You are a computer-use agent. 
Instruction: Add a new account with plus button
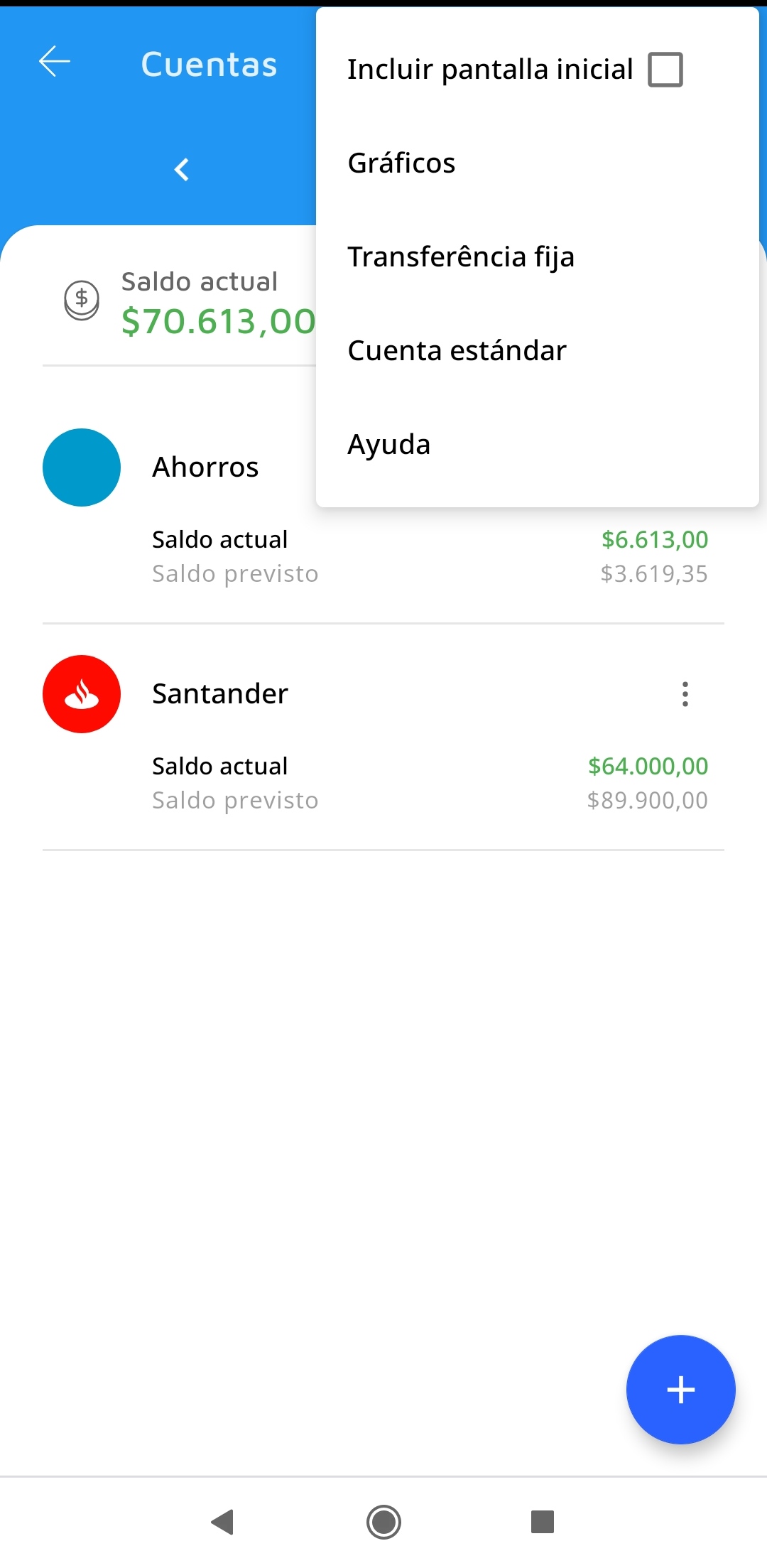click(x=680, y=1390)
